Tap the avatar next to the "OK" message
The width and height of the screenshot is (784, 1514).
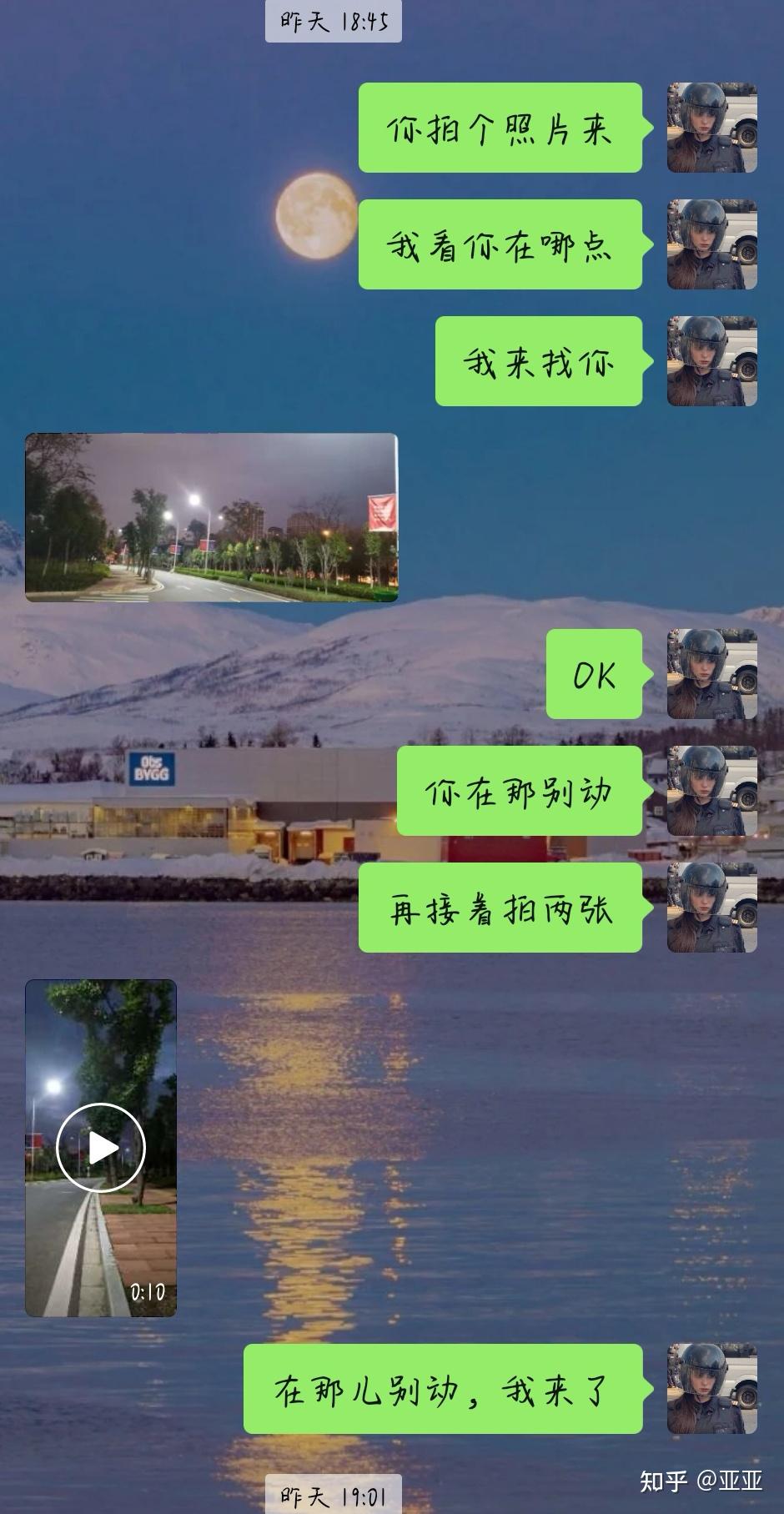tap(711, 674)
